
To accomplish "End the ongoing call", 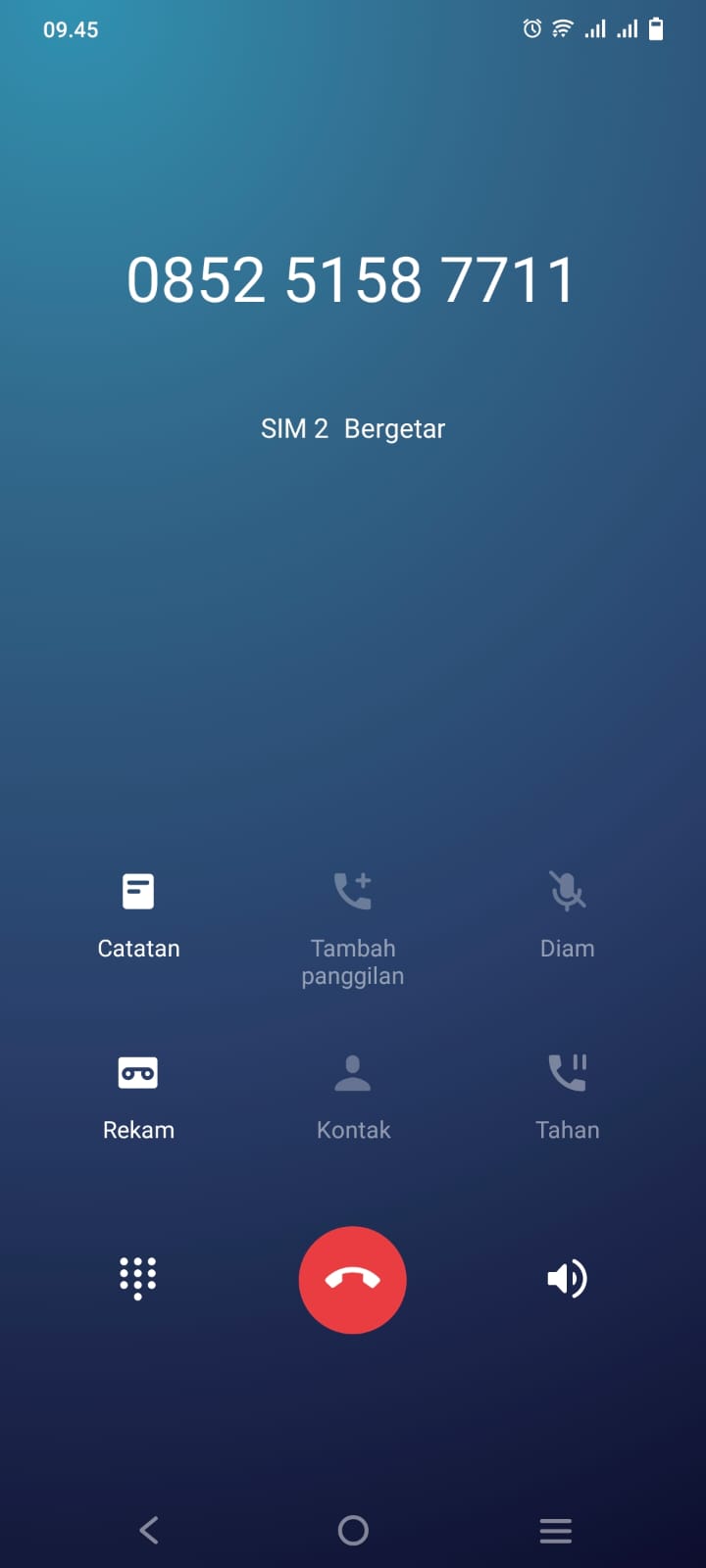I will click(x=352, y=1279).
